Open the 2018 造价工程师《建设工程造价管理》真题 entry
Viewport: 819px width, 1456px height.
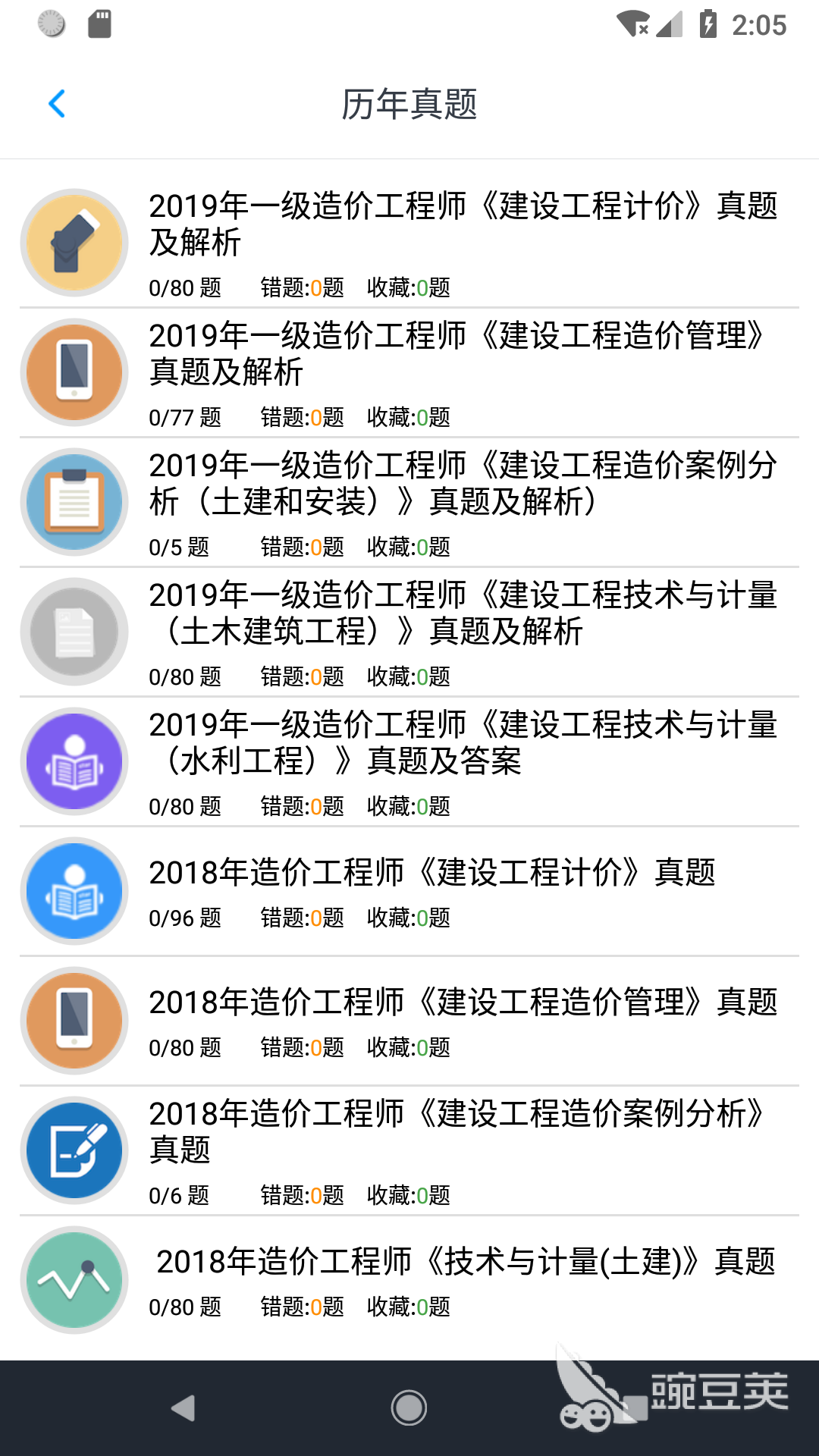click(463, 1001)
